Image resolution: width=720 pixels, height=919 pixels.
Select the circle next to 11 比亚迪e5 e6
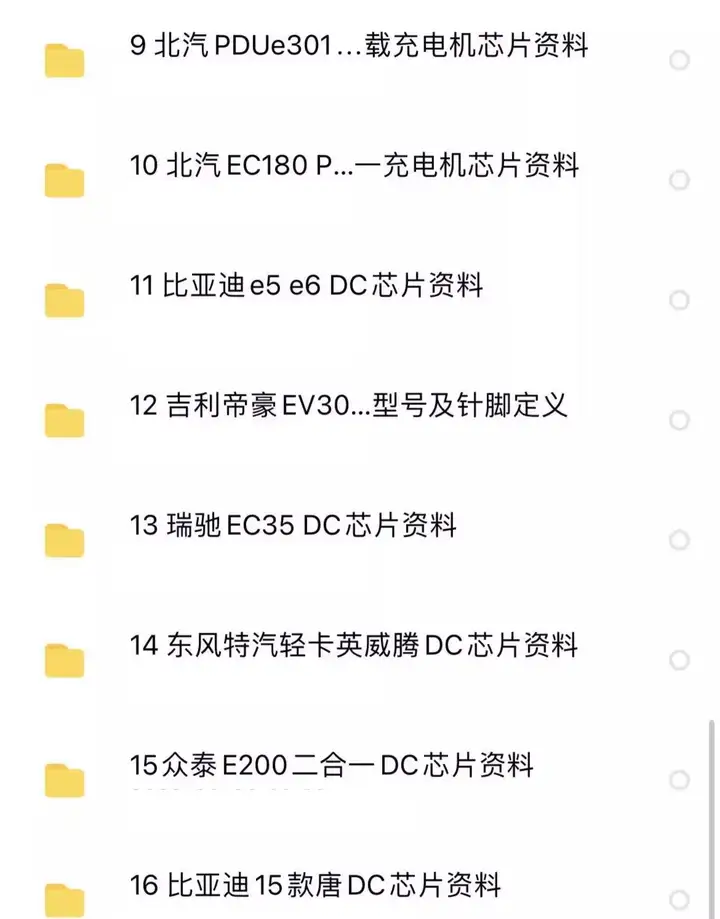coord(679,299)
